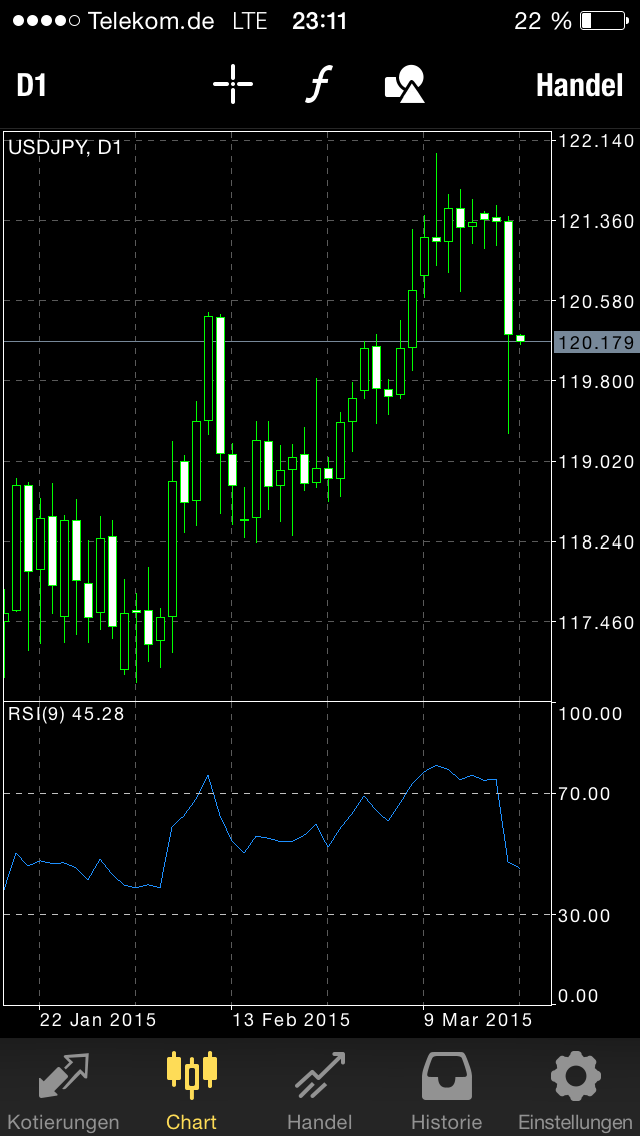This screenshot has height=1136, width=640.
Task: Open the Einstellungen tab
Action: tap(575, 1087)
